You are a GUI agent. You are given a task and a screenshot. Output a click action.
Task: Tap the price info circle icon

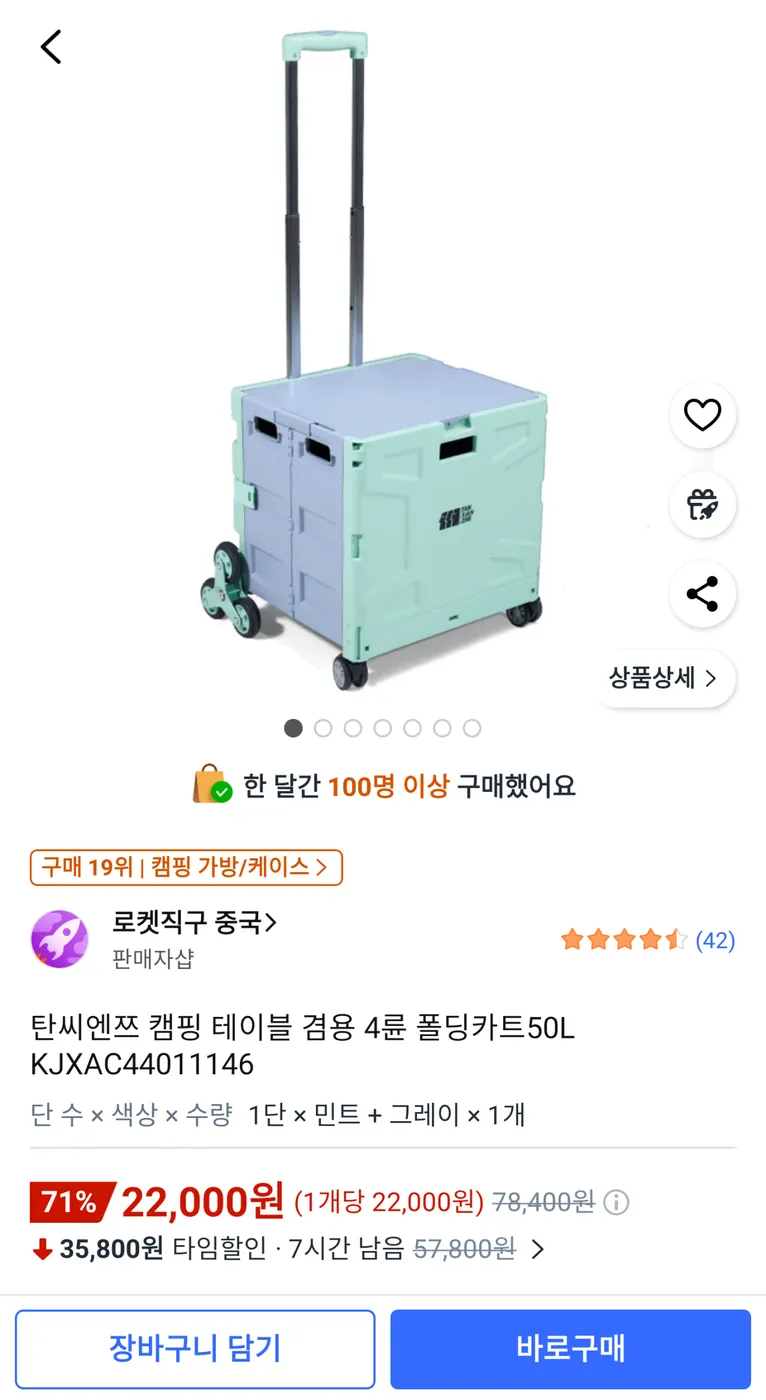coord(617,1202)
